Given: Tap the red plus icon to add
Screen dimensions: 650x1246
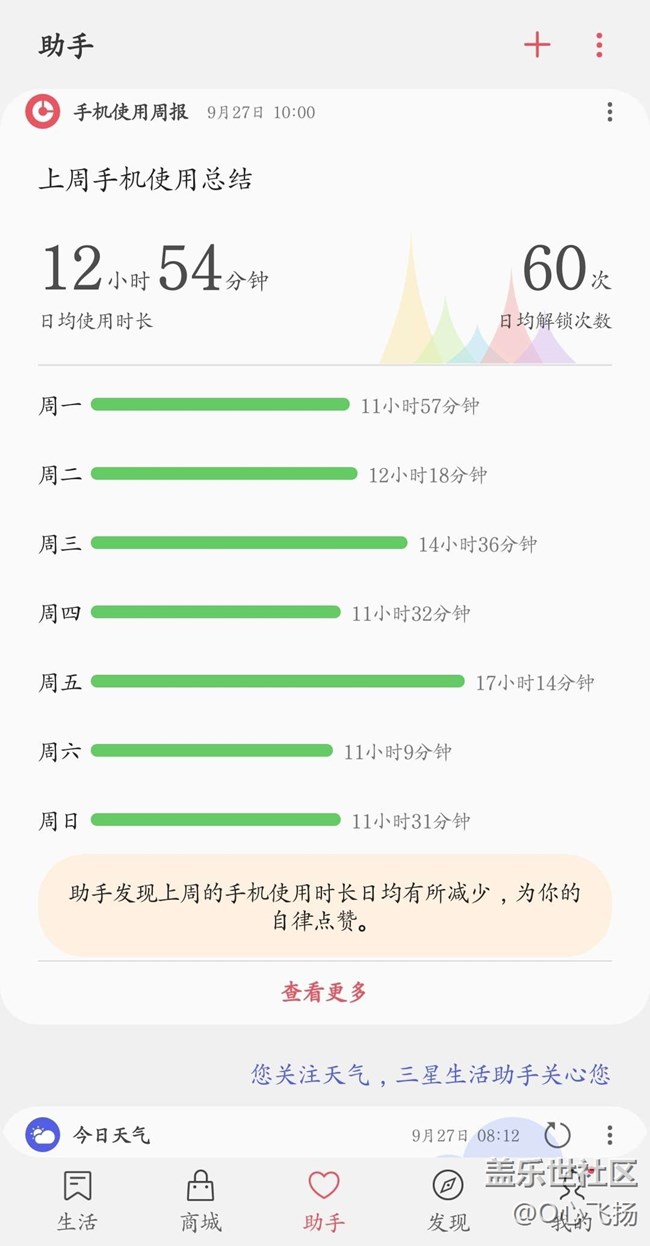Looking at the screenshot, I should tap(537, 45).
